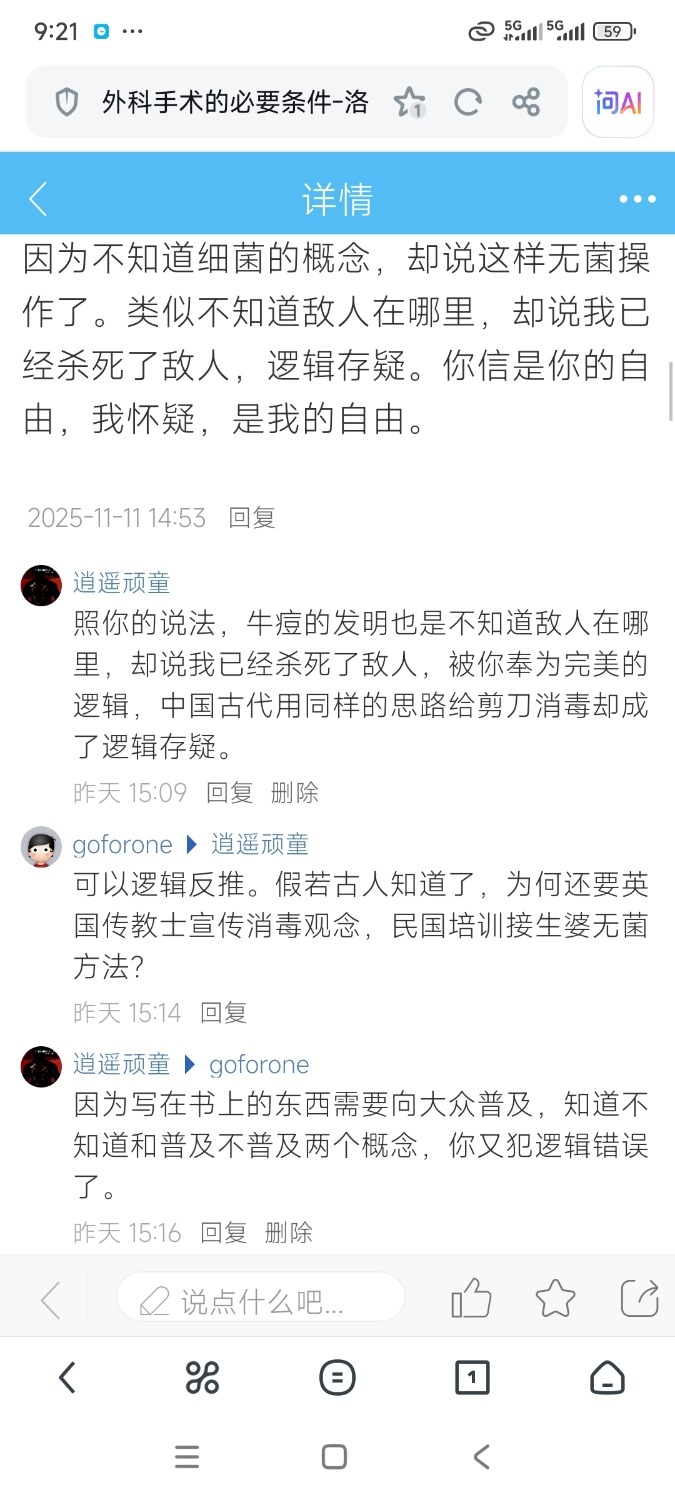
Task: Delete the 昨天 15:09 comment
Action: 294,793
